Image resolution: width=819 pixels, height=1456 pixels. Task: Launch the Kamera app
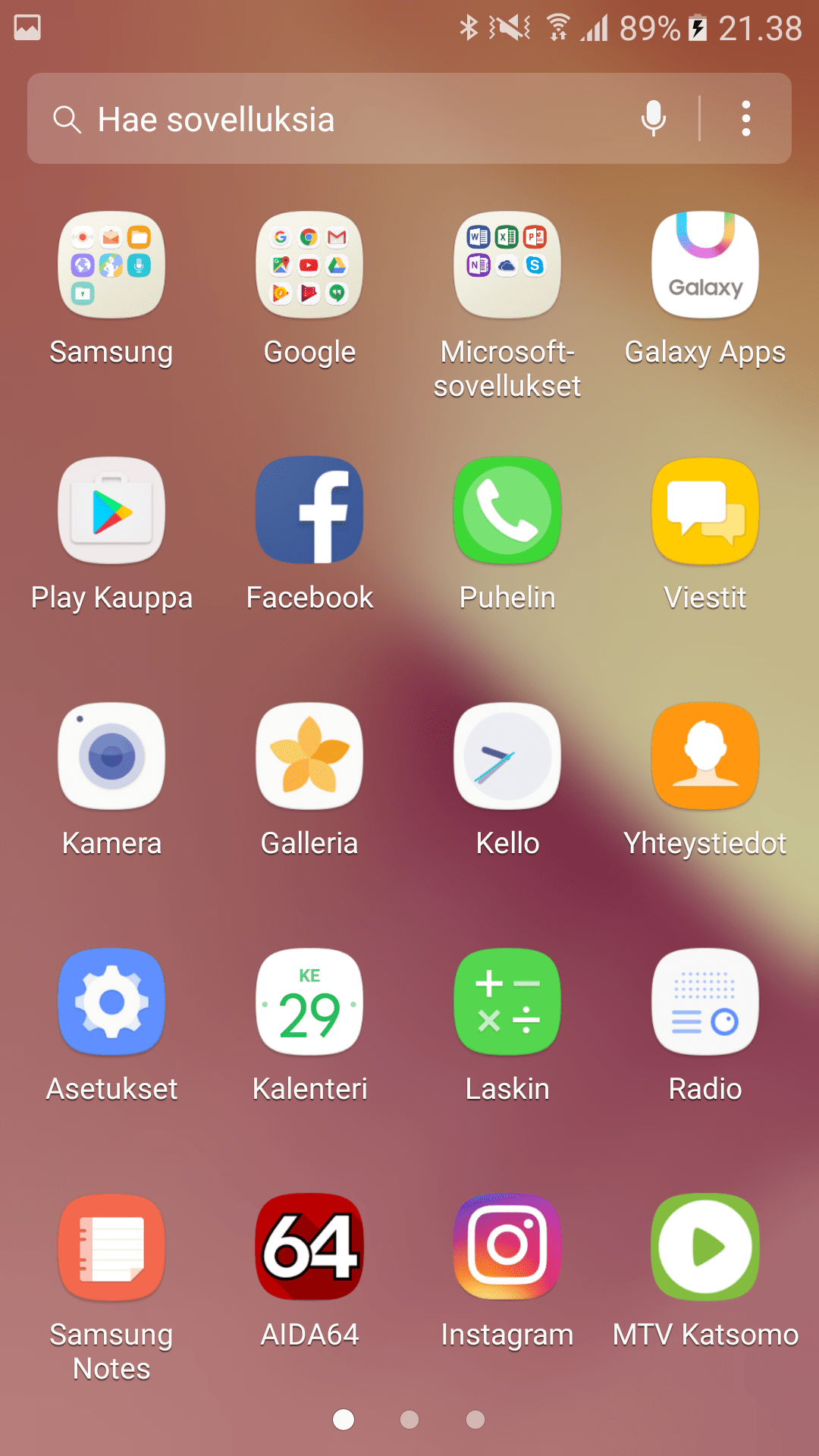pyautogui.click(x=111, y=756)
